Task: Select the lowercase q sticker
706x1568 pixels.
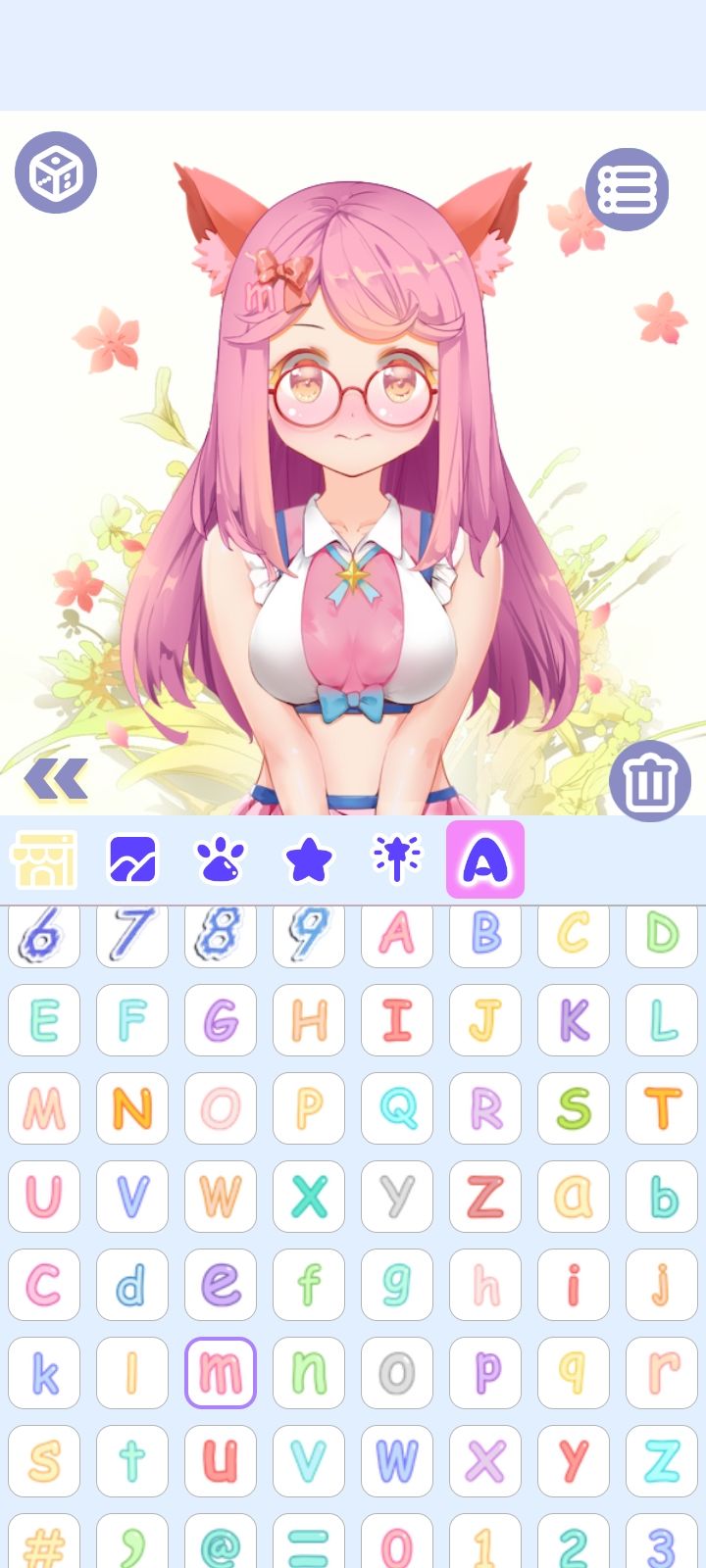Action: (x=574, y=1373)
